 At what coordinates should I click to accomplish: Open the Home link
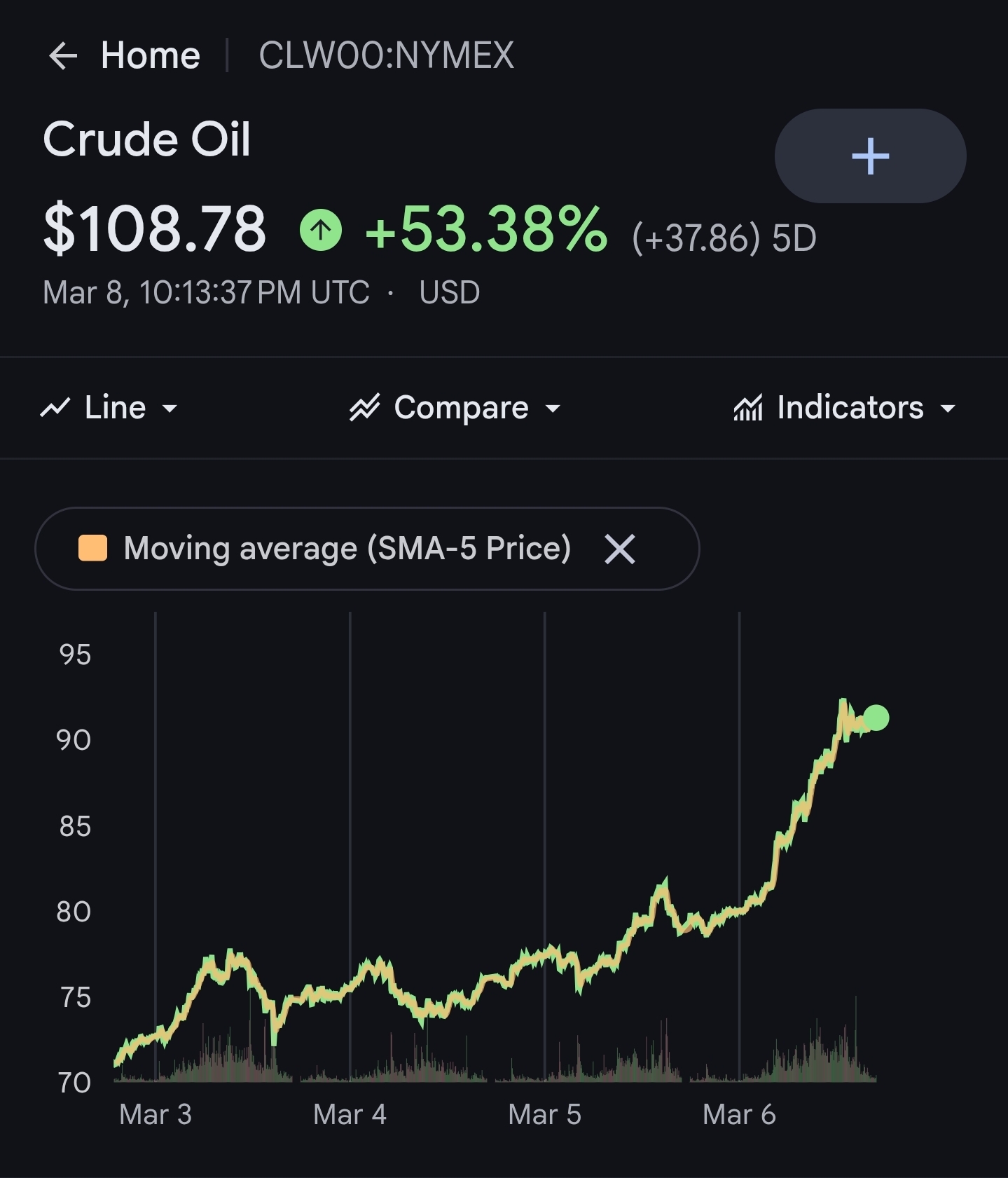click(150, 56)
